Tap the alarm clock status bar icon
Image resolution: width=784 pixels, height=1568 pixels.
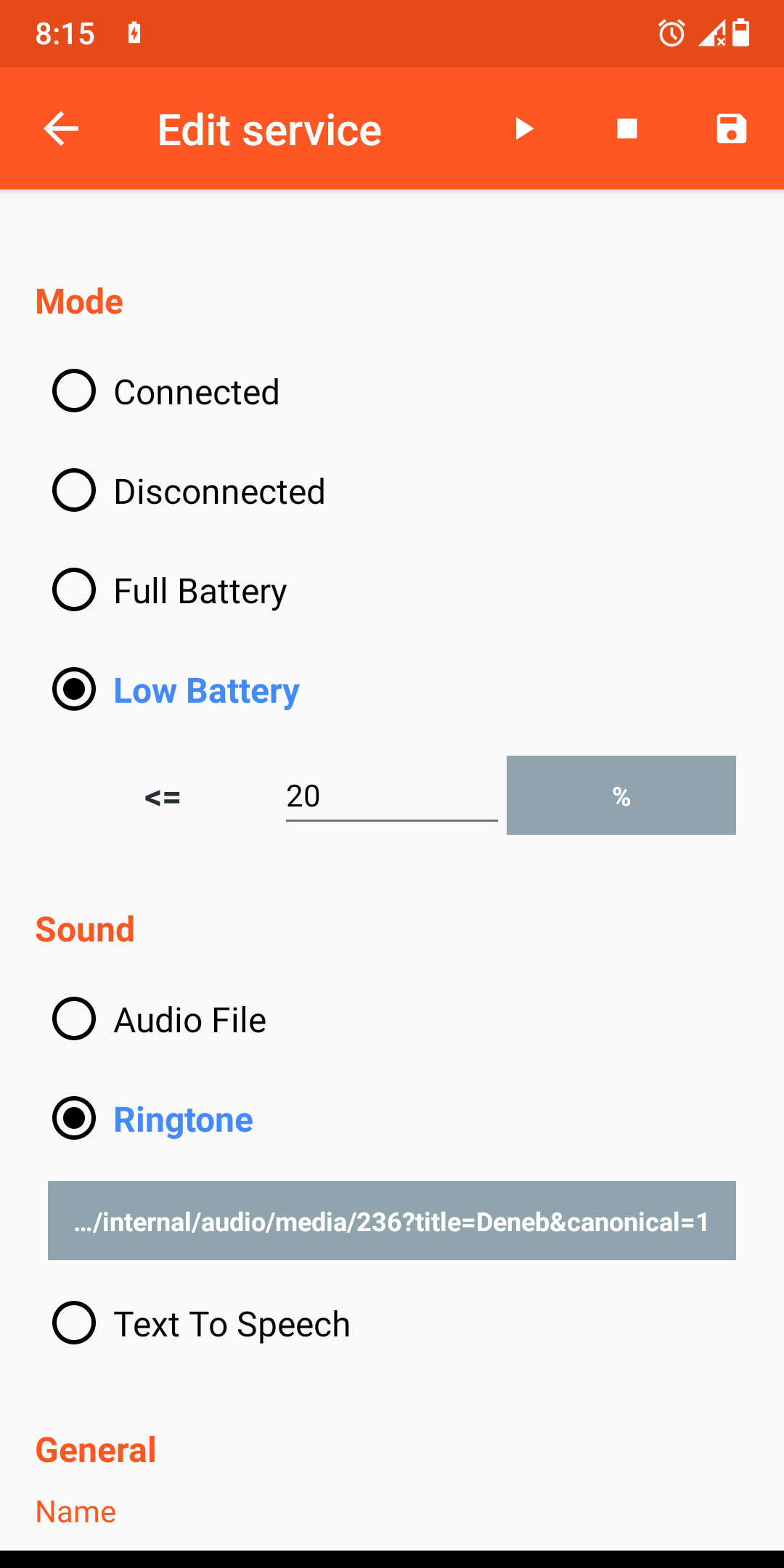point(671,33)
